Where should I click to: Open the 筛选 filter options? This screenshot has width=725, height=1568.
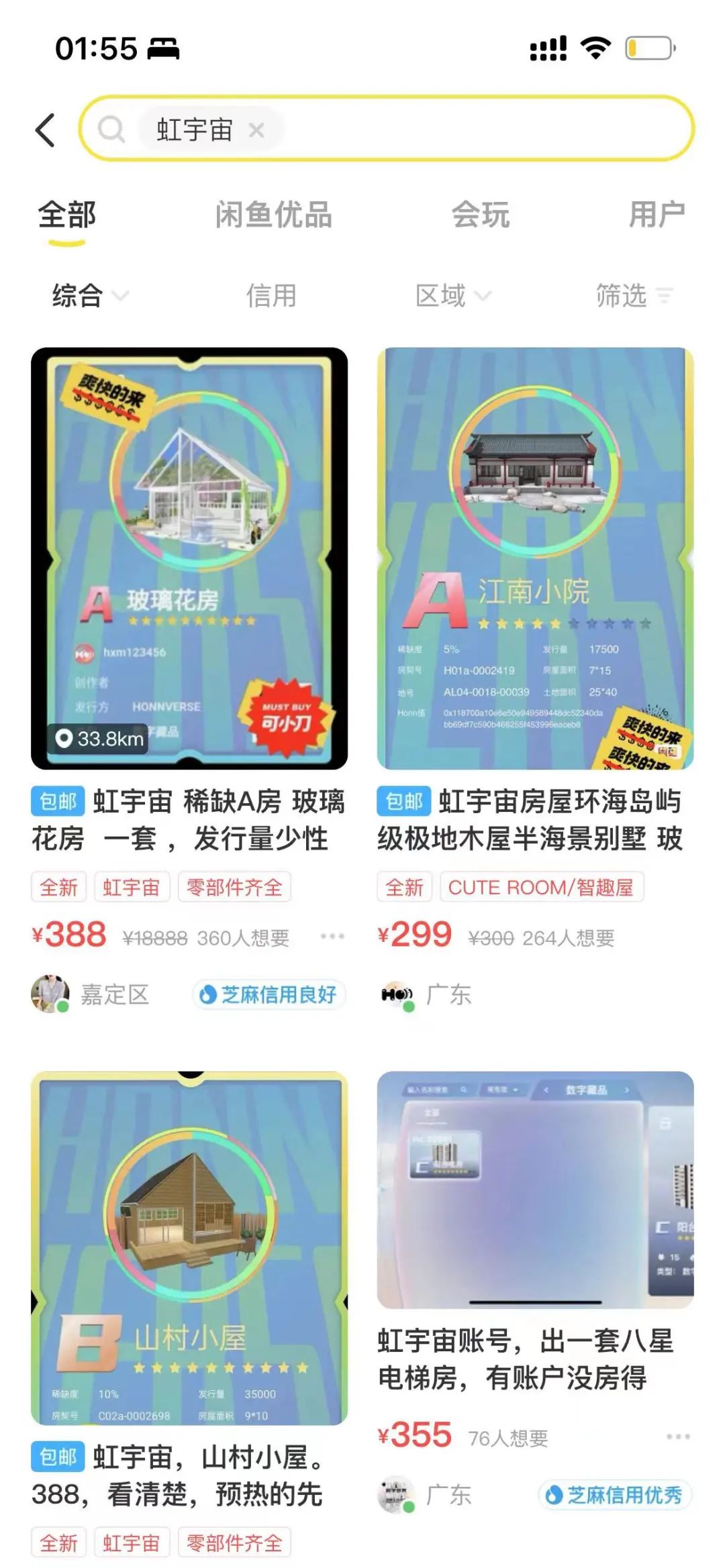coord(633,295)
